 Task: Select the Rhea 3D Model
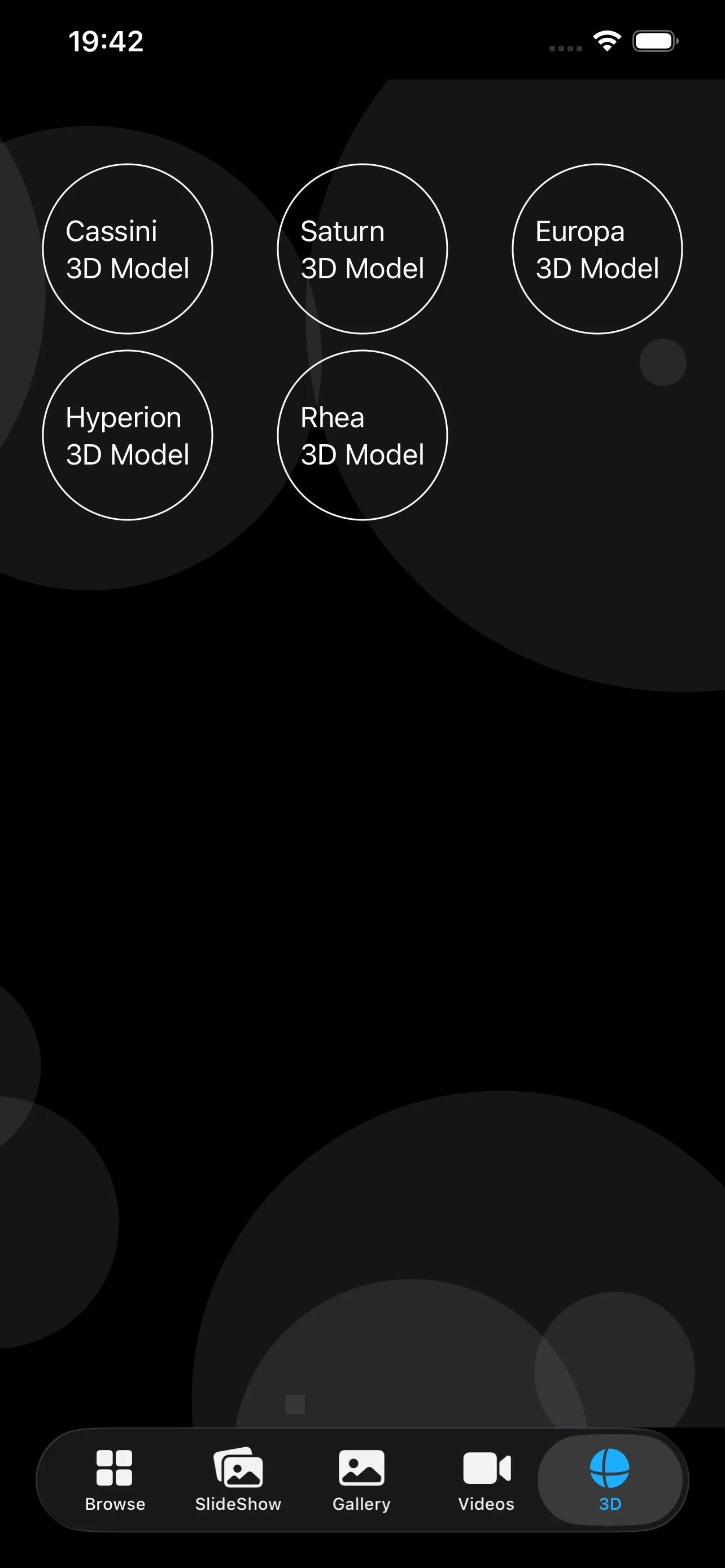pos(362,435)
